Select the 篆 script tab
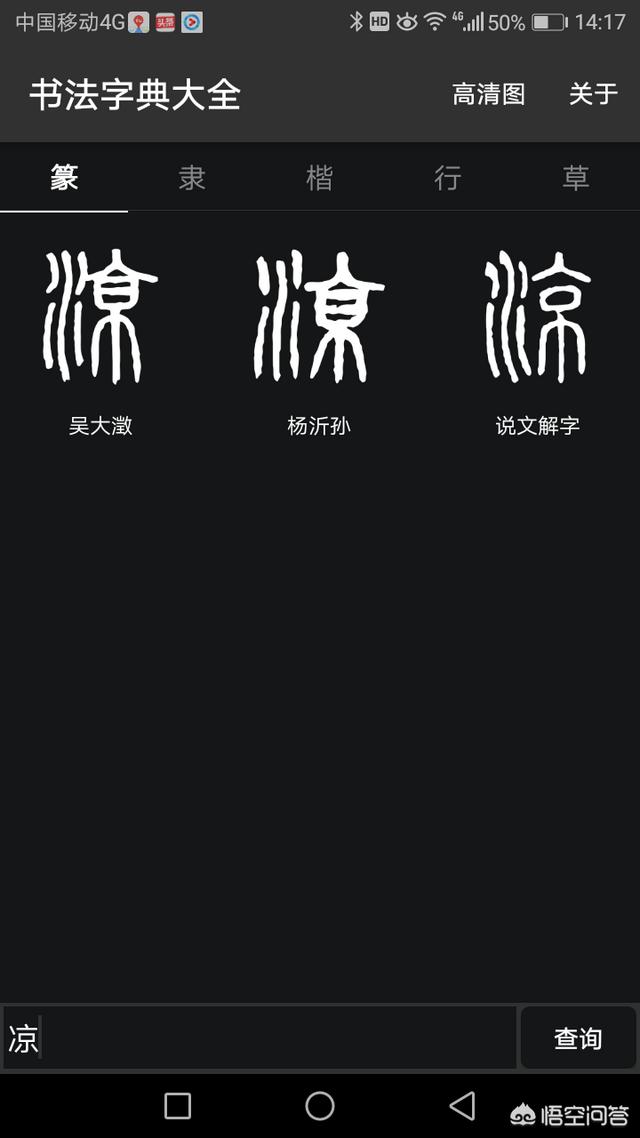This screenshot has width=640, height=1138. click(x=64, y=178)
